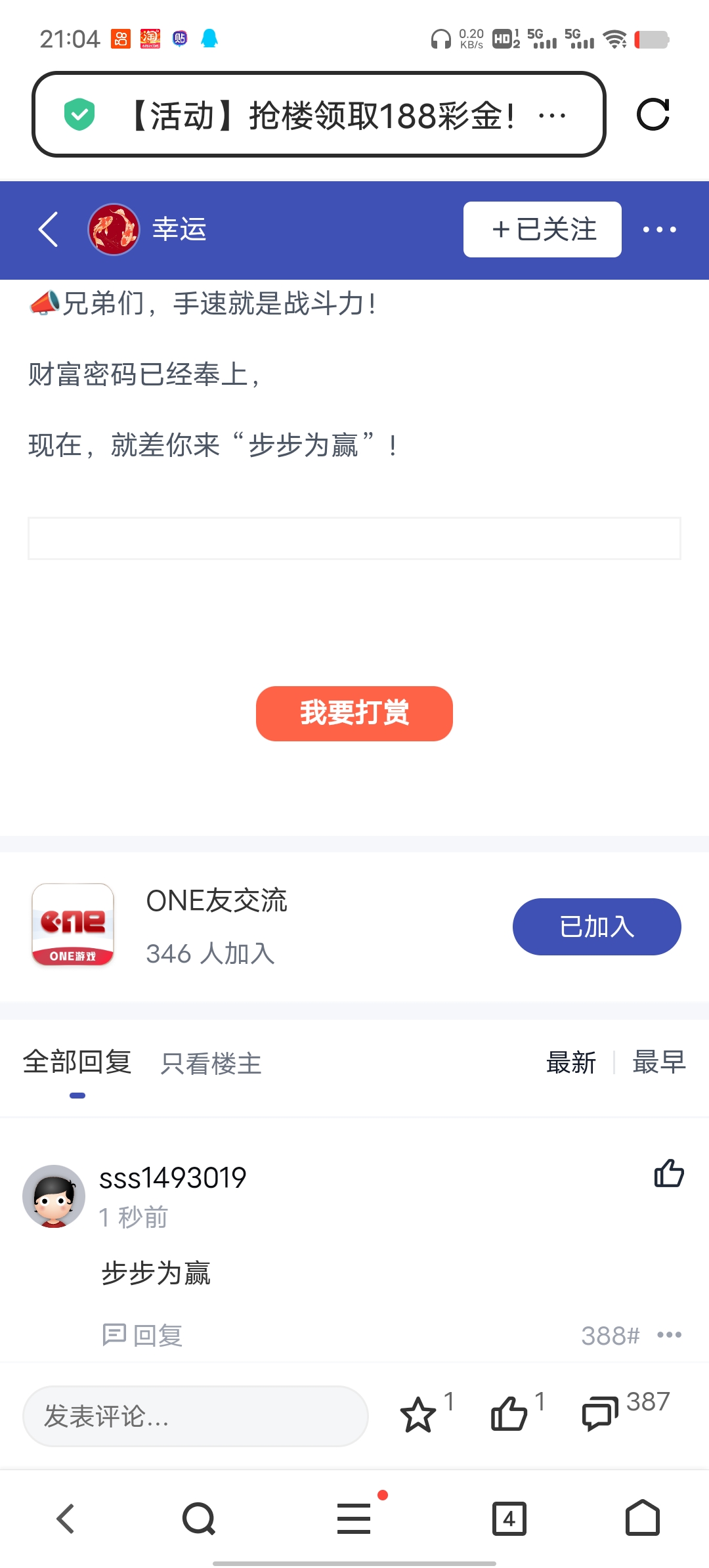This screenshot has width=709, height=1568.
Task: Open more options on comment 388#
Action: [x=669, y=1335]
